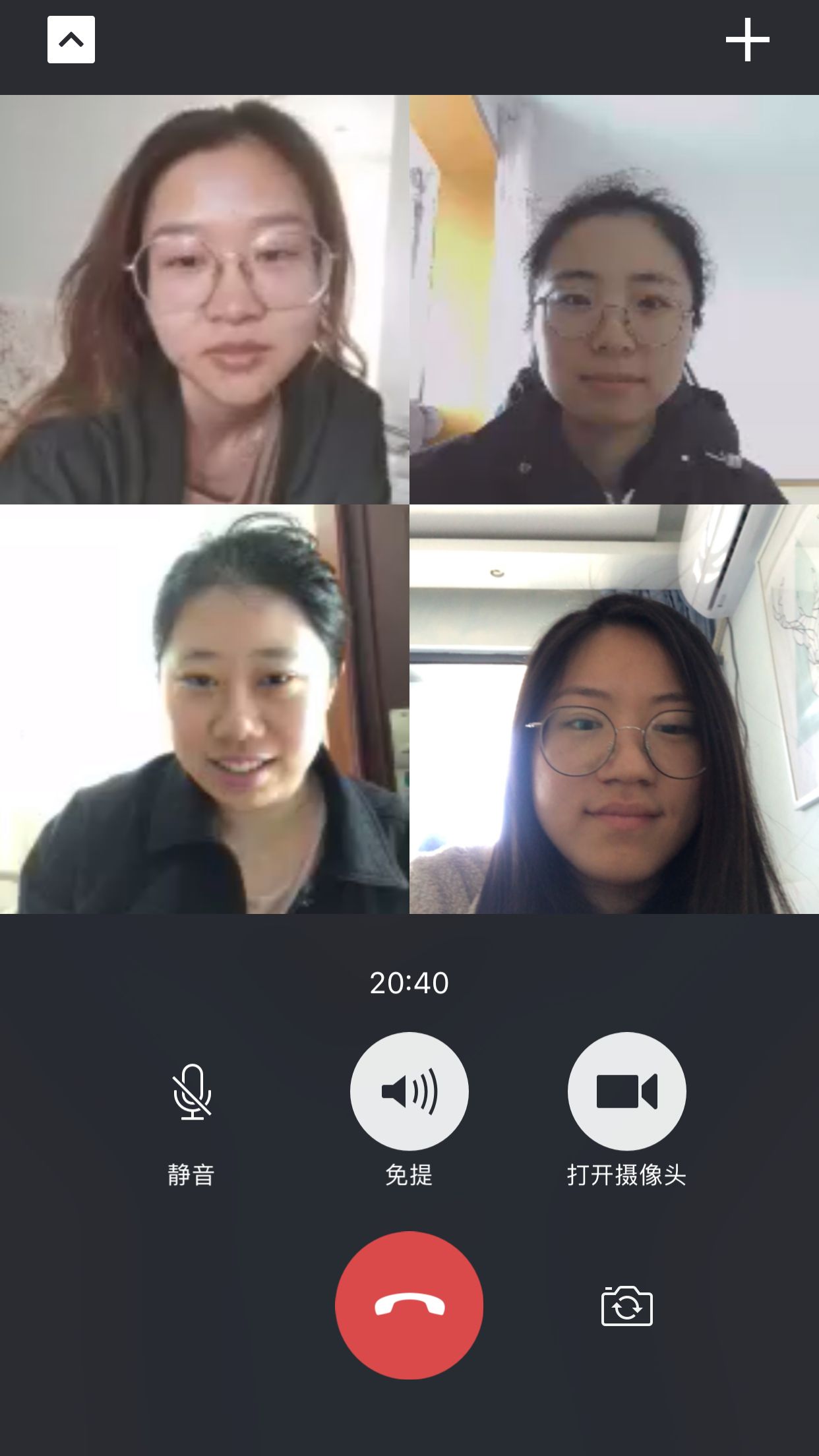This screenshot has height=1456, width=819.
Task: Mute the microphone (静音)
Action: (191, 1092)
